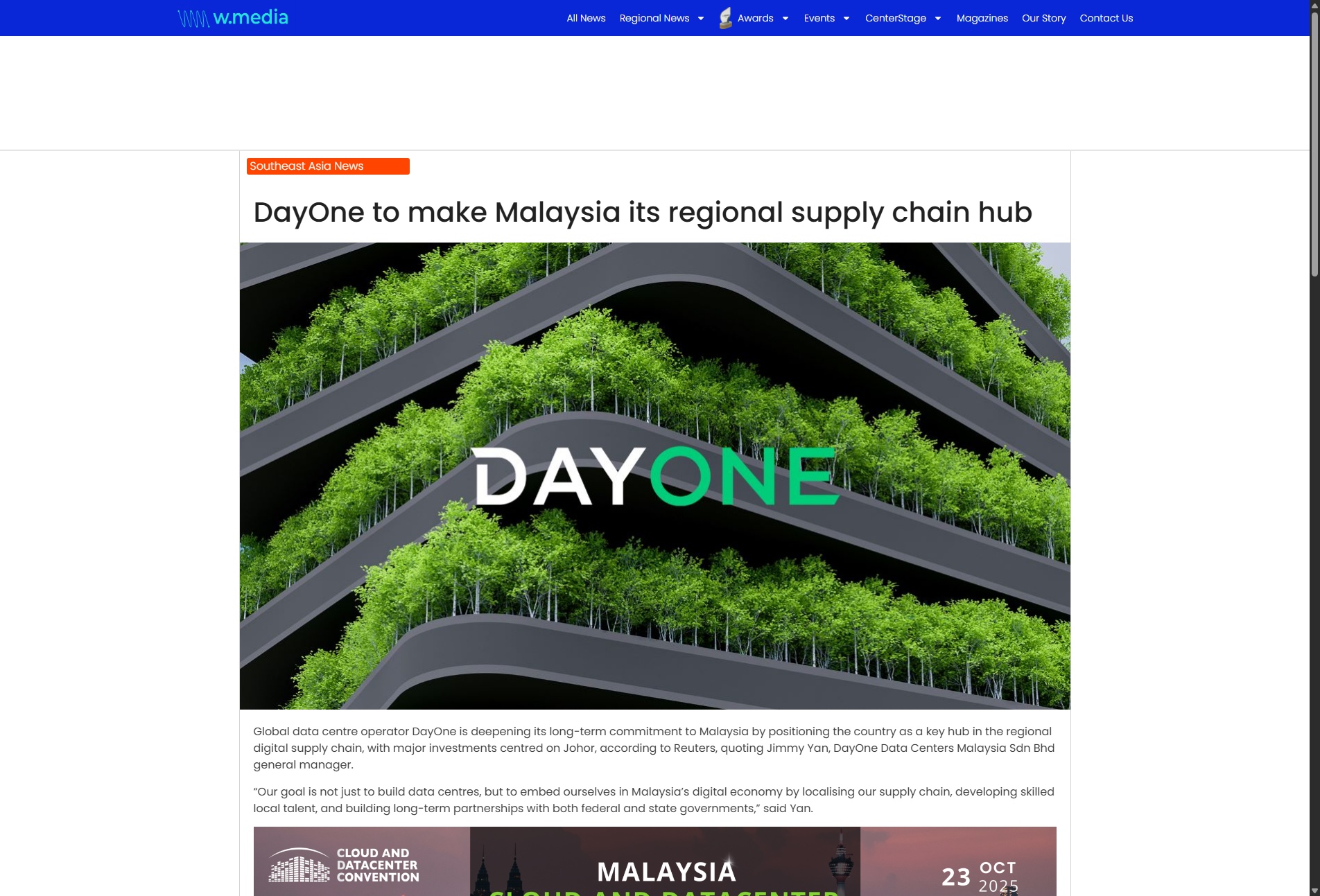Expand the CenterStage menu
The height and width of the screenshot is (896, 1320).
(x=903, y=18)
